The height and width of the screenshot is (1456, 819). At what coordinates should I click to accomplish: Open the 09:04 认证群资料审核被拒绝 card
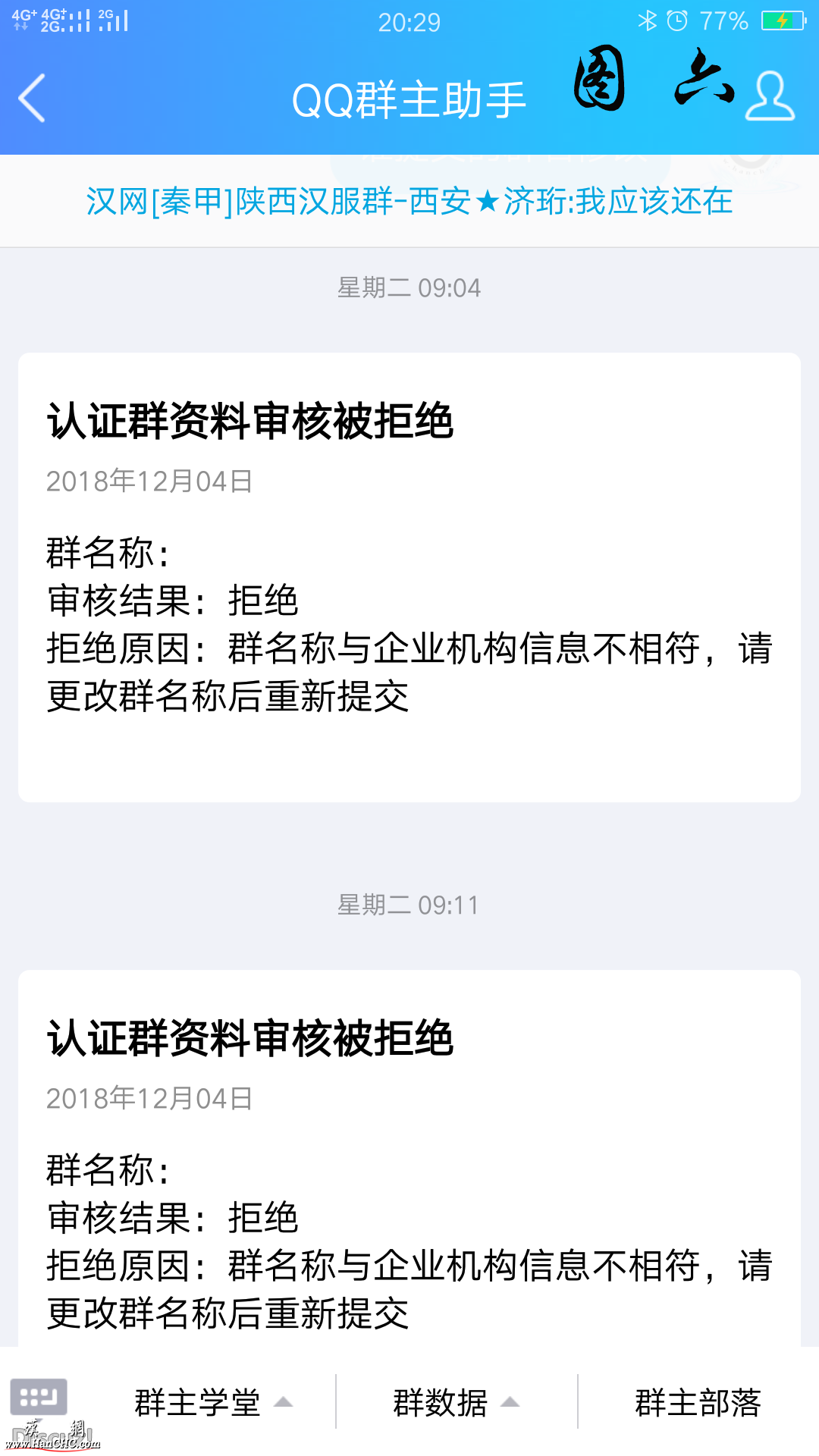coord(409,576)
